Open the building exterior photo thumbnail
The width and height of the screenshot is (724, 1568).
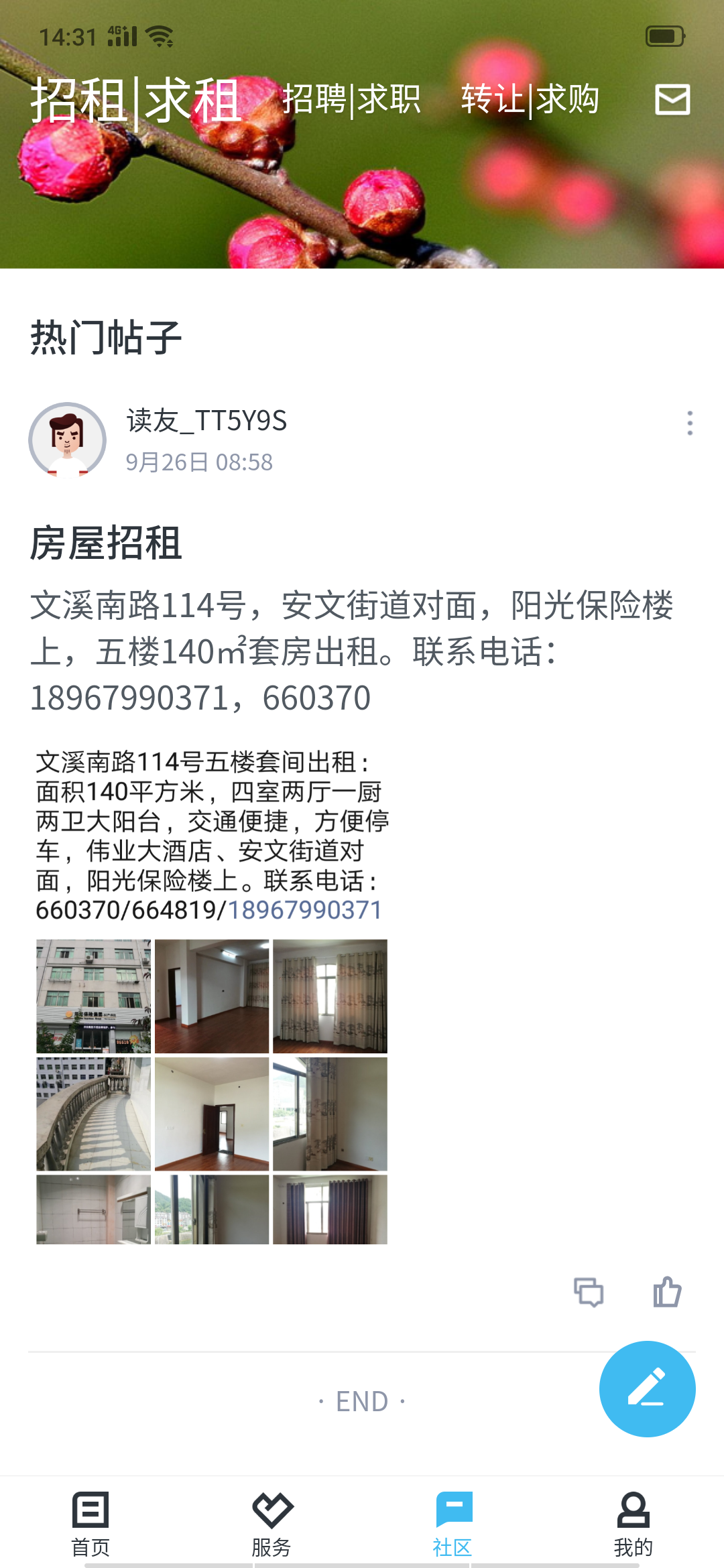(93, 996)
